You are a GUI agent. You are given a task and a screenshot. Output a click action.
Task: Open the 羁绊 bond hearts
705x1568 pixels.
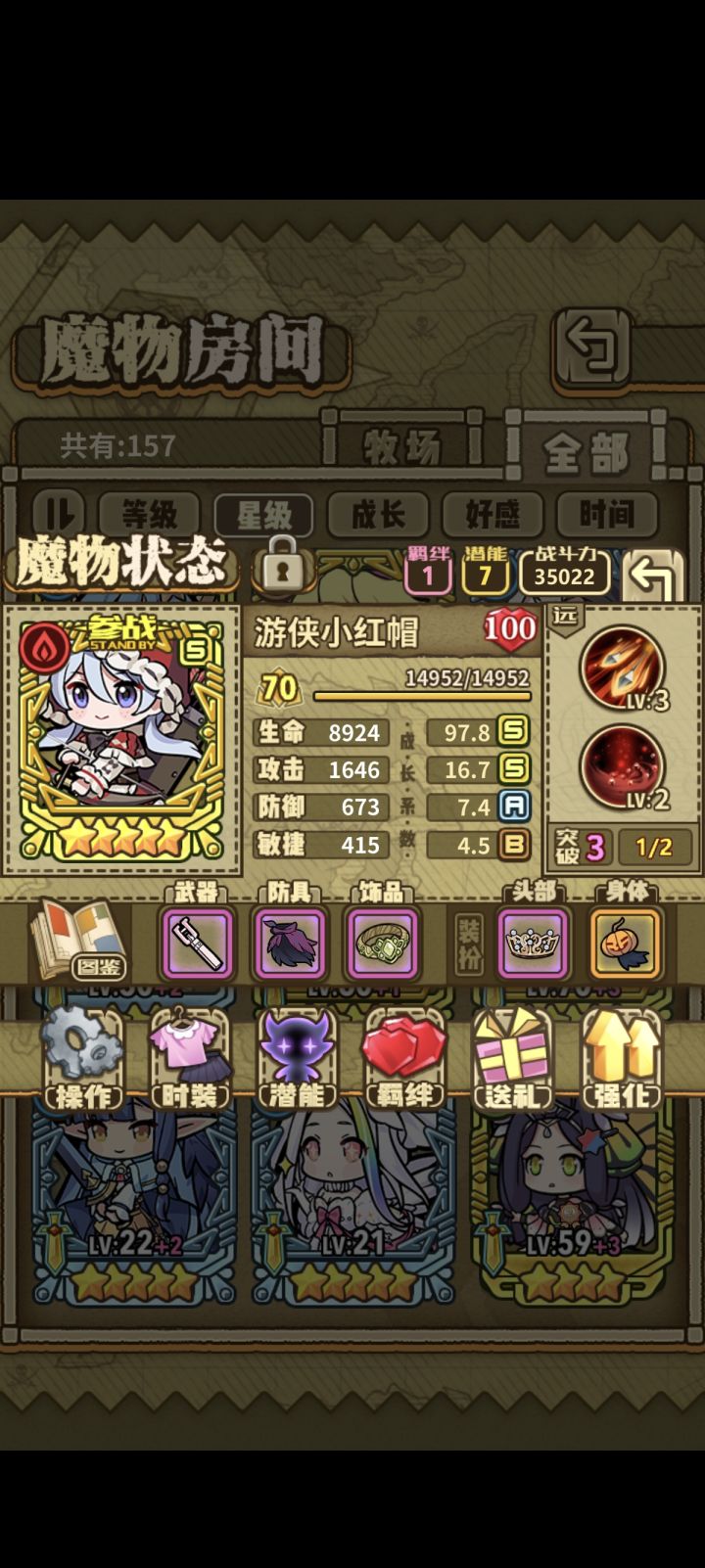pyautogui.click(x=404, y=1059)
